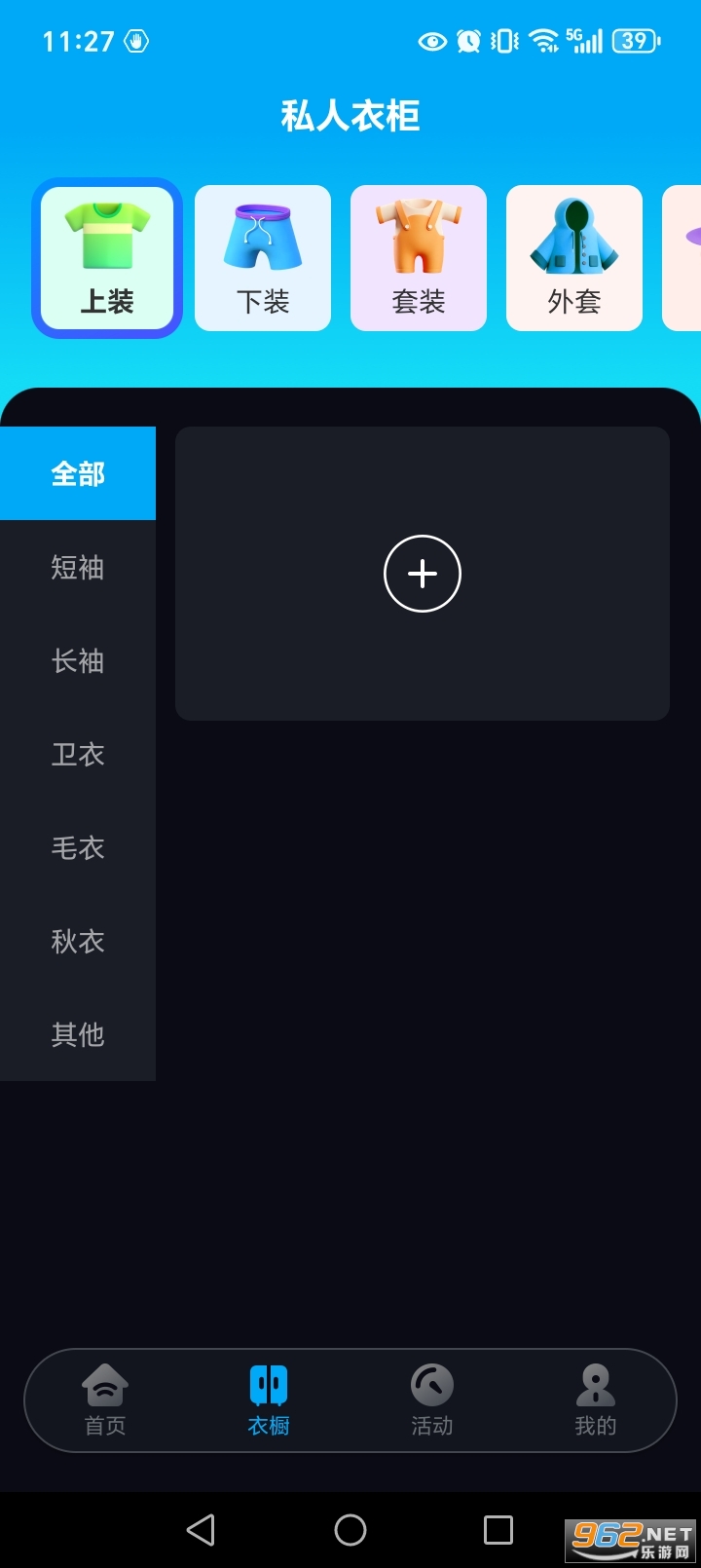Open the 套装 (outfit) overalls icon

point(418,256)
